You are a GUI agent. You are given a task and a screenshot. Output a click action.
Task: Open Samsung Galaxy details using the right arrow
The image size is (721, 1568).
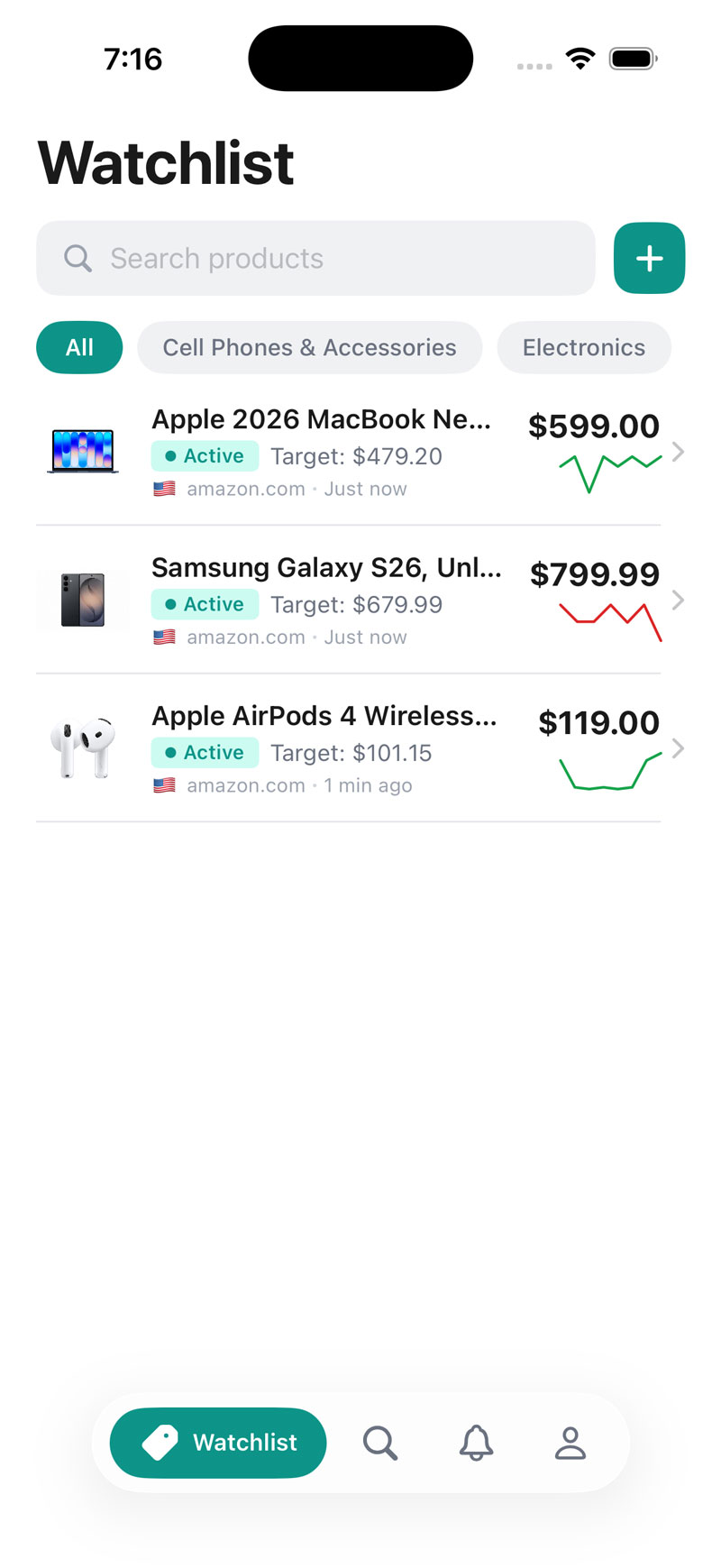click(678, 600)
